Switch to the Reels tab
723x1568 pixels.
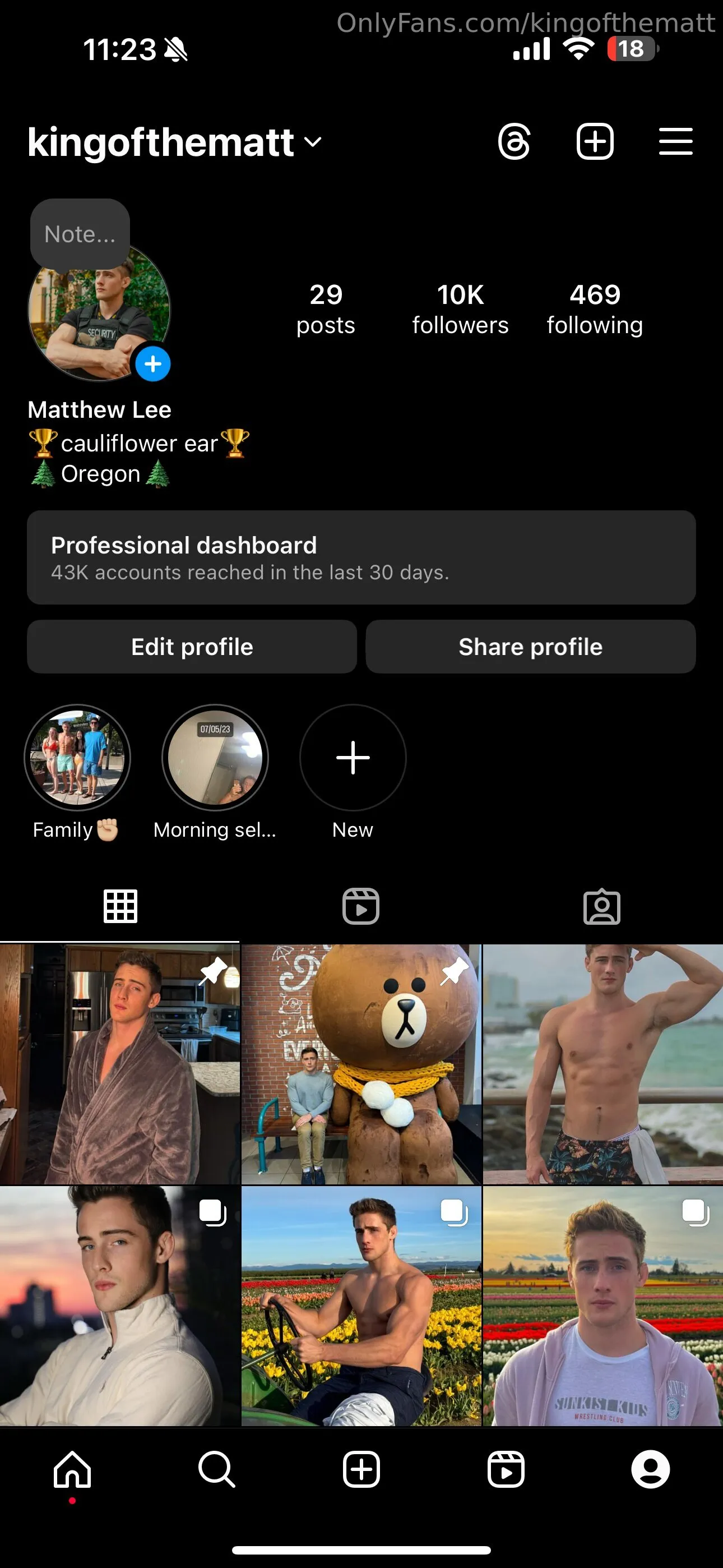point(361,906)
